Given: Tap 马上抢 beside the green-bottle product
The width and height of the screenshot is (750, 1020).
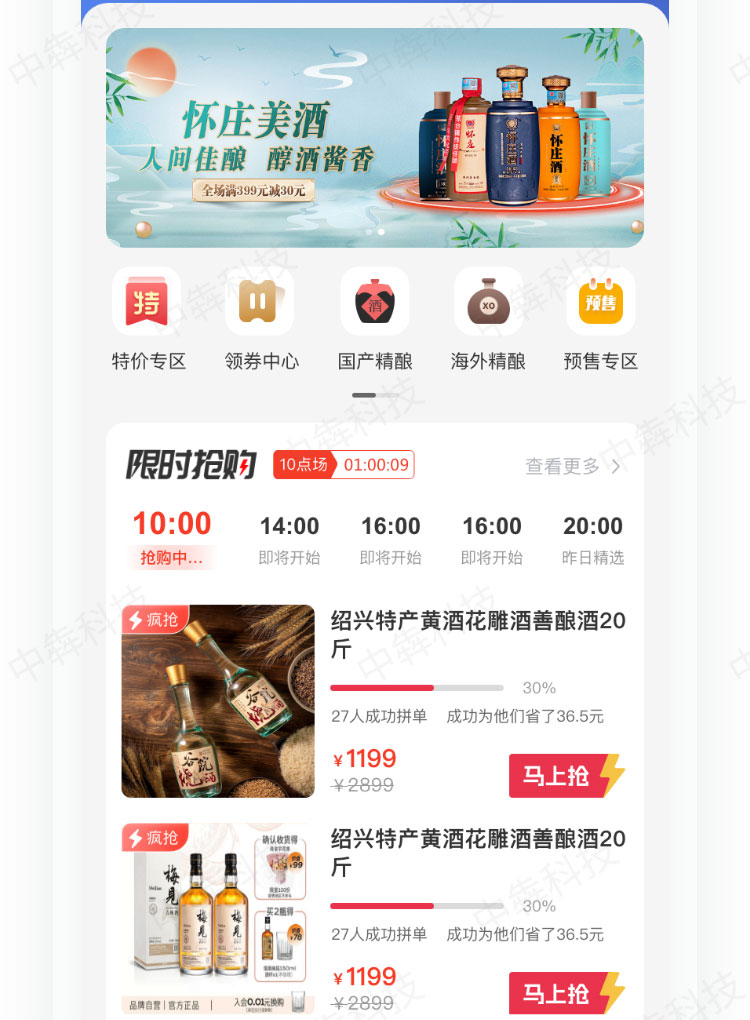Looking at the screenshot, I should [566, 775].
